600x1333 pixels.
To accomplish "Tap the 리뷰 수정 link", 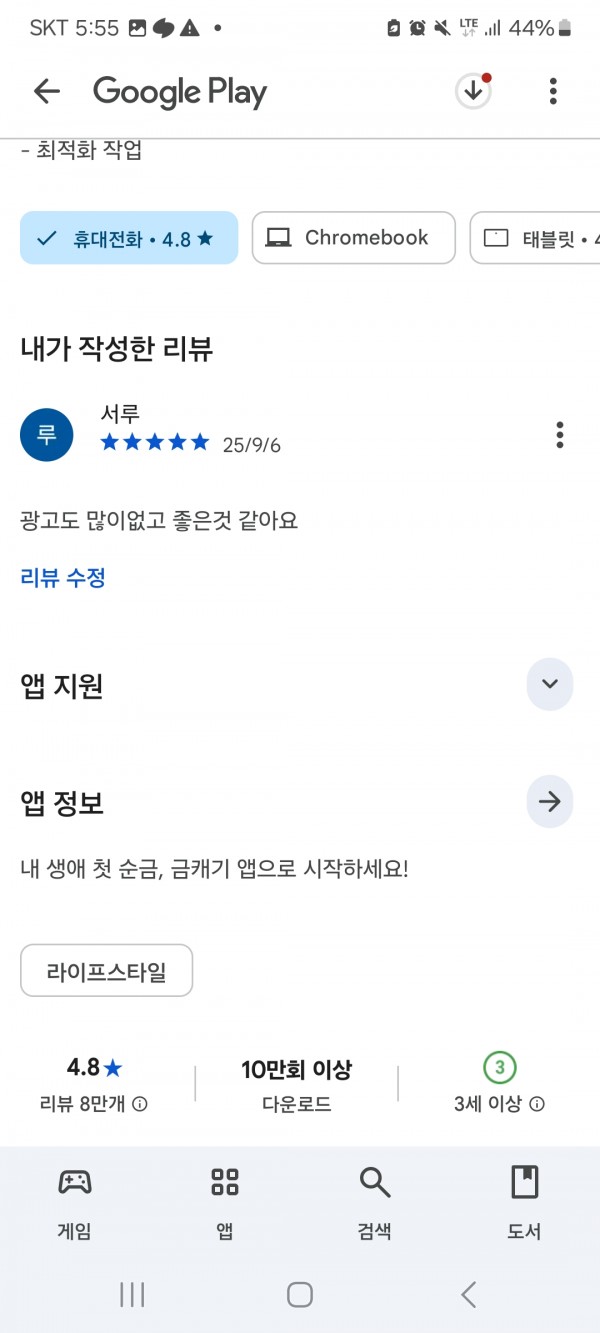I will [63, 578].
